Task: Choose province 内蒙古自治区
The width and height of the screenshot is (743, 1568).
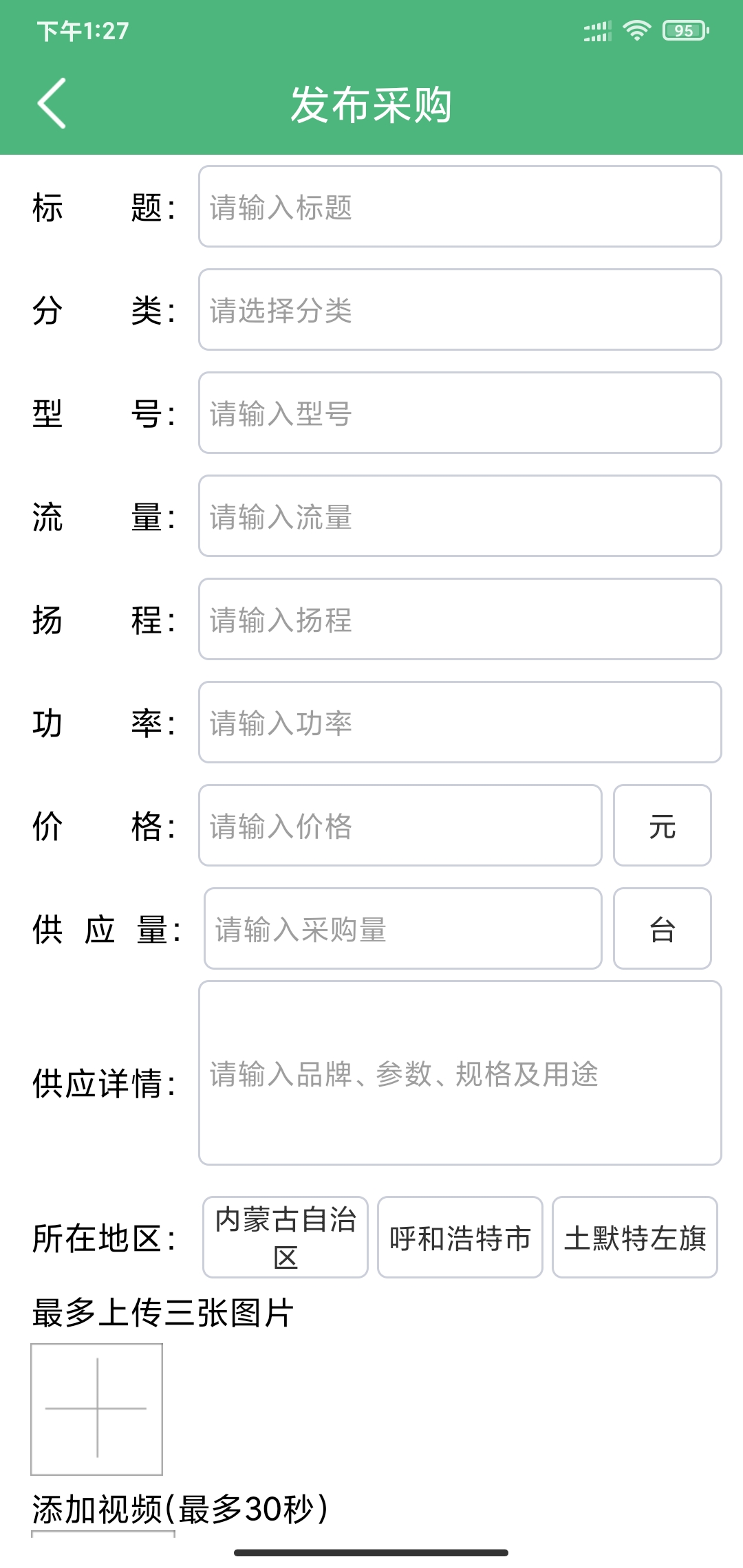Action: click(286, 1237)
